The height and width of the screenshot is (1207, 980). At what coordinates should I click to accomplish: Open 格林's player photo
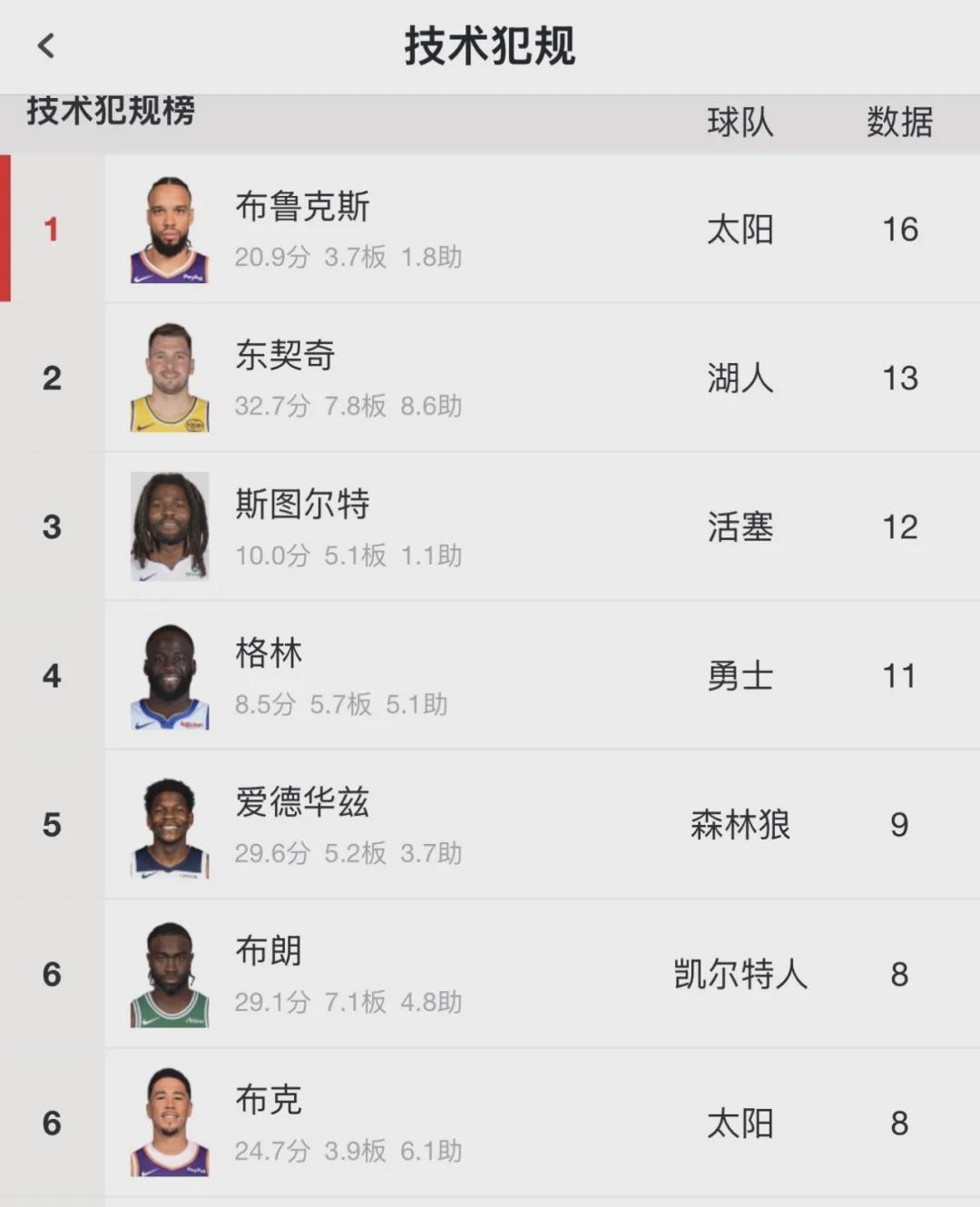tap(169, 675)
